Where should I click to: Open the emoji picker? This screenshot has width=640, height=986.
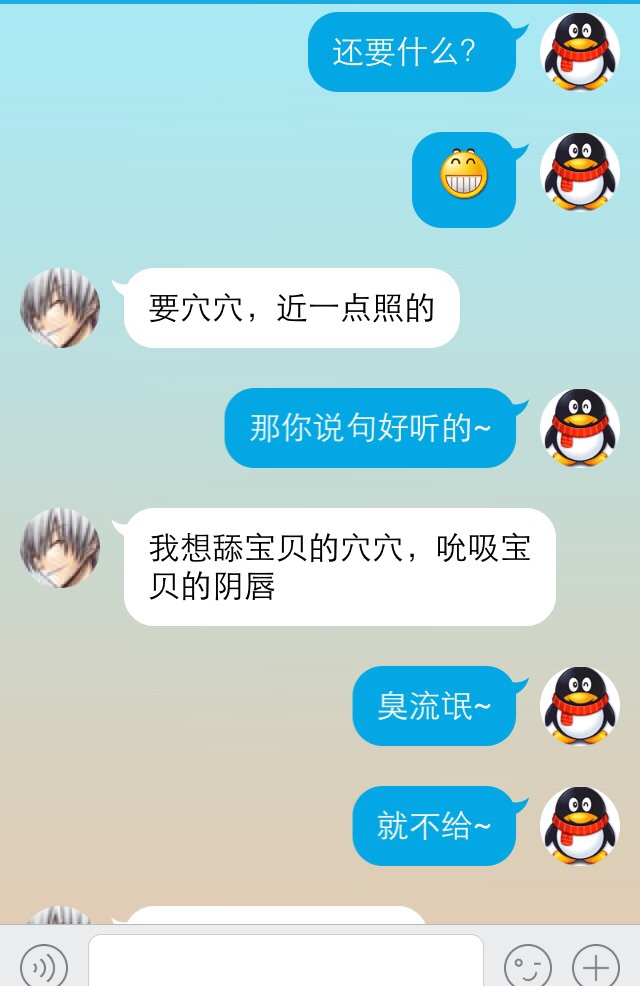[527, 966]
